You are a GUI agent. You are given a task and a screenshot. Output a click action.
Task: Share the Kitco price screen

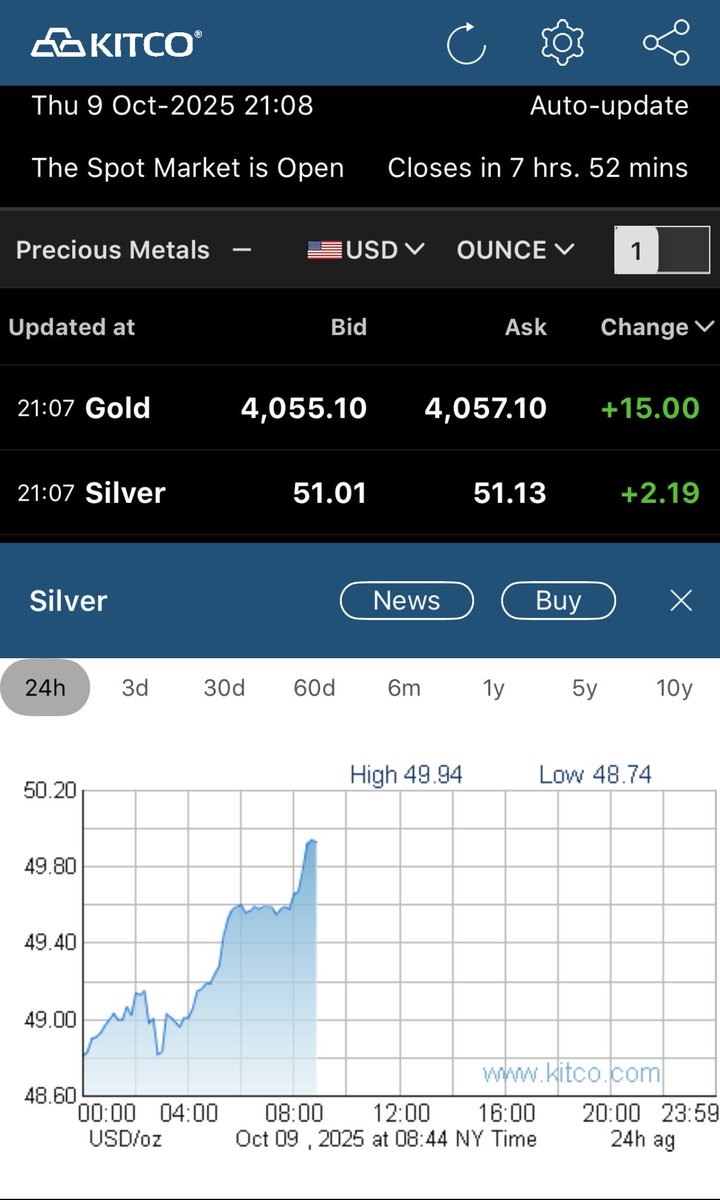point(666,43)
